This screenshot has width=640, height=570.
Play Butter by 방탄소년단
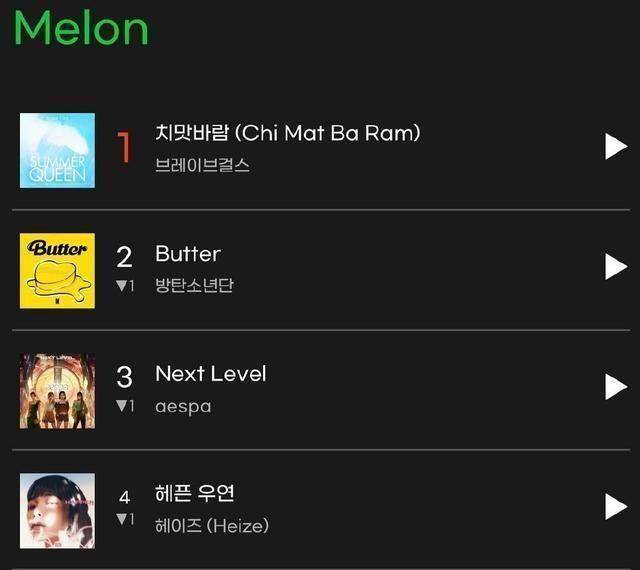(615, 266)
